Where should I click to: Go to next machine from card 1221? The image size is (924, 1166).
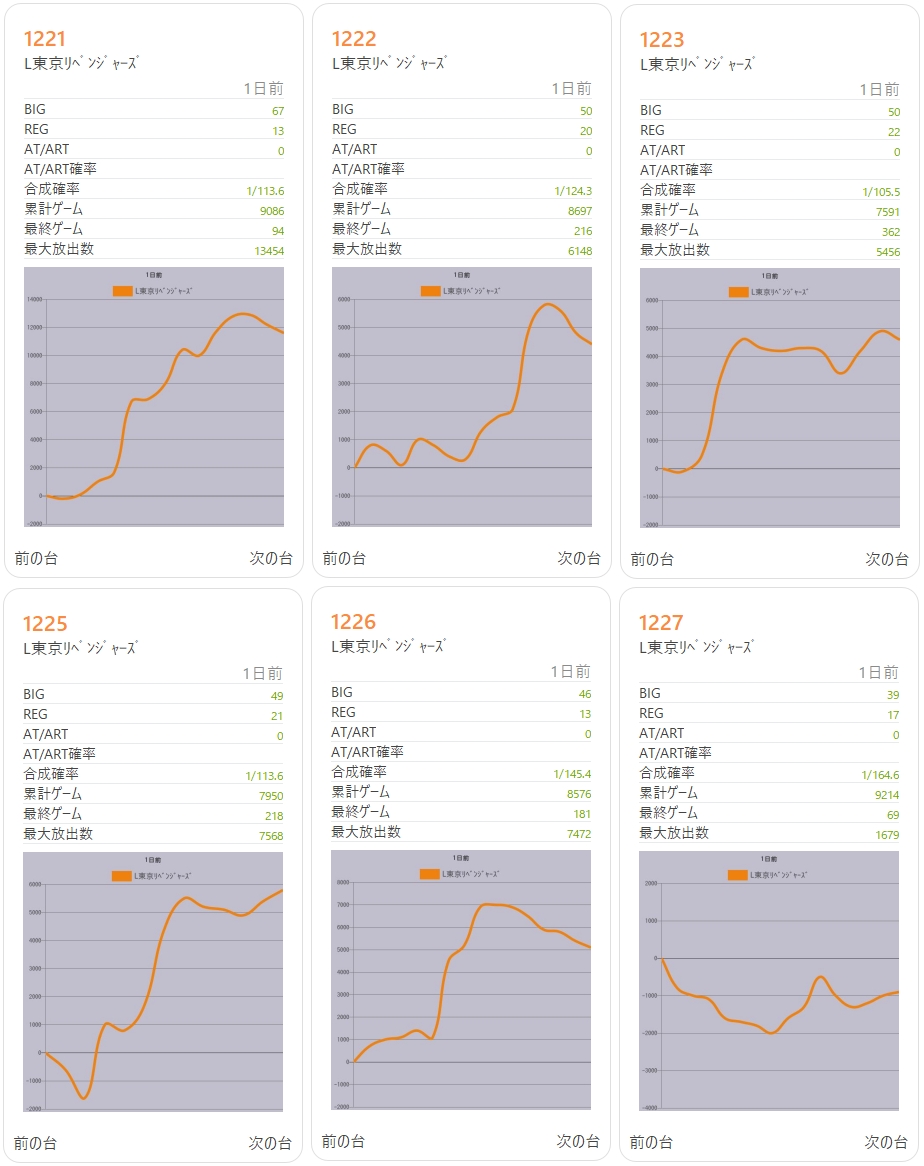tap(271, 558)
